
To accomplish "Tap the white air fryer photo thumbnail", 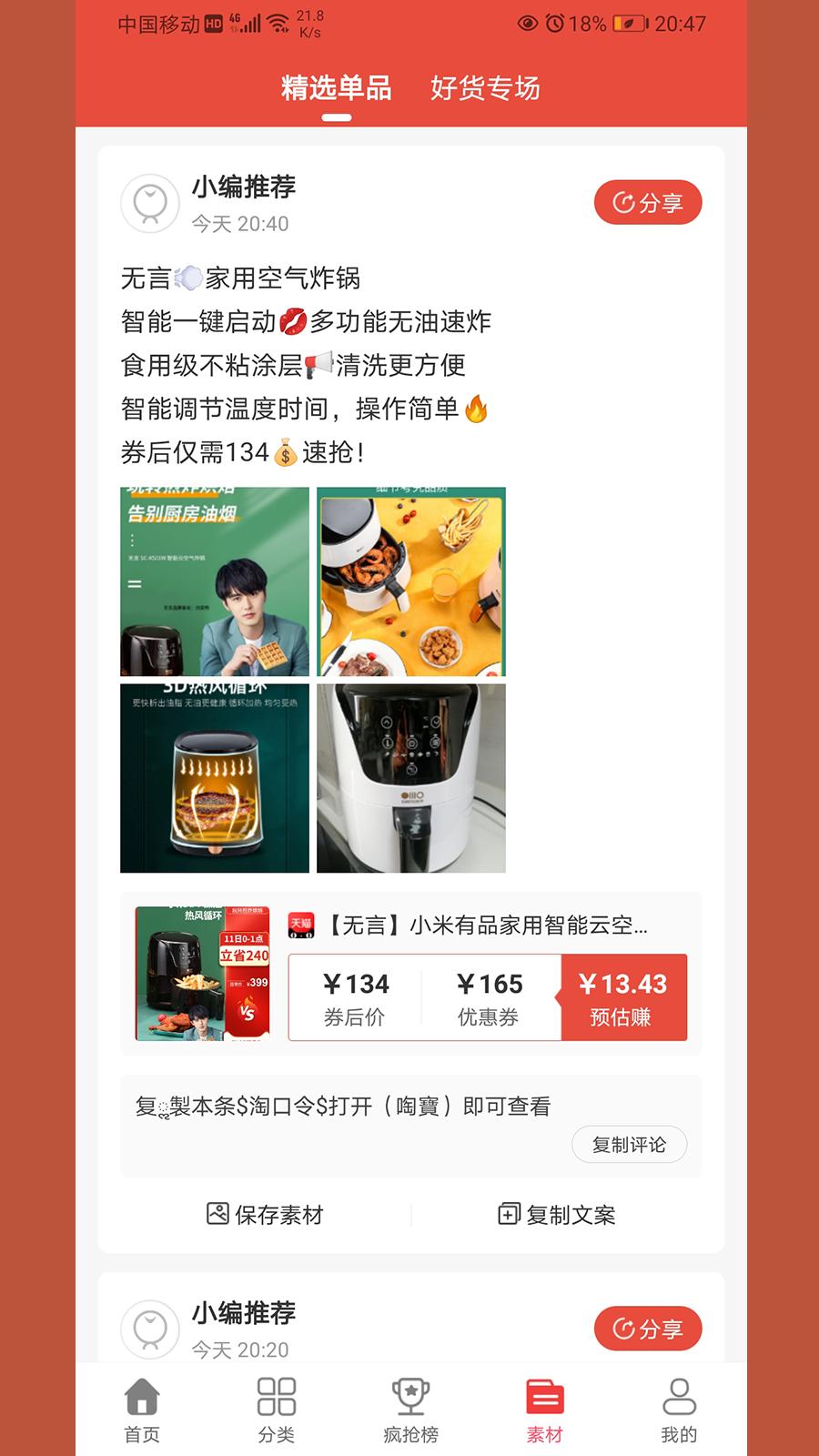I will [409, 778].
